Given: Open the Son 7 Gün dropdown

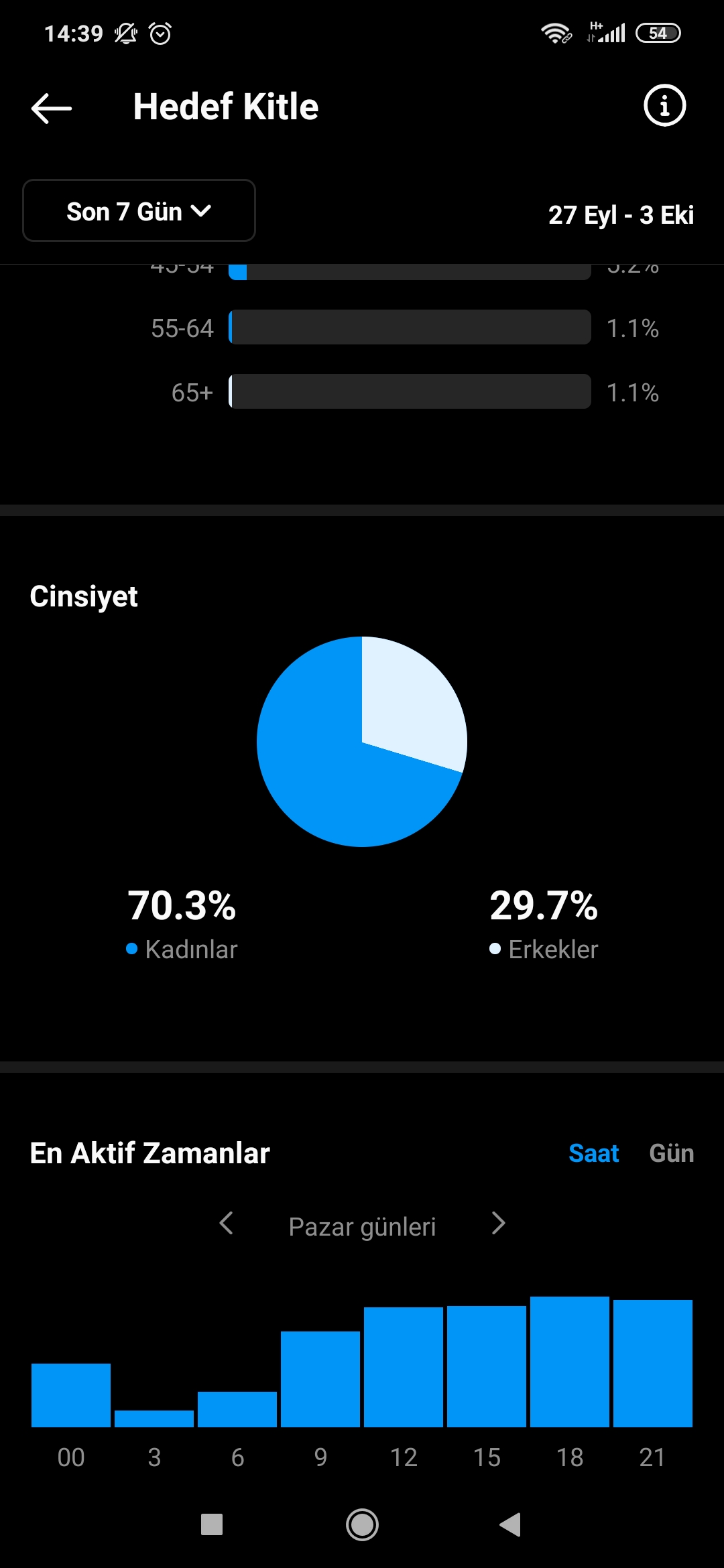Looking at the screenshot, I should [139, 210].
